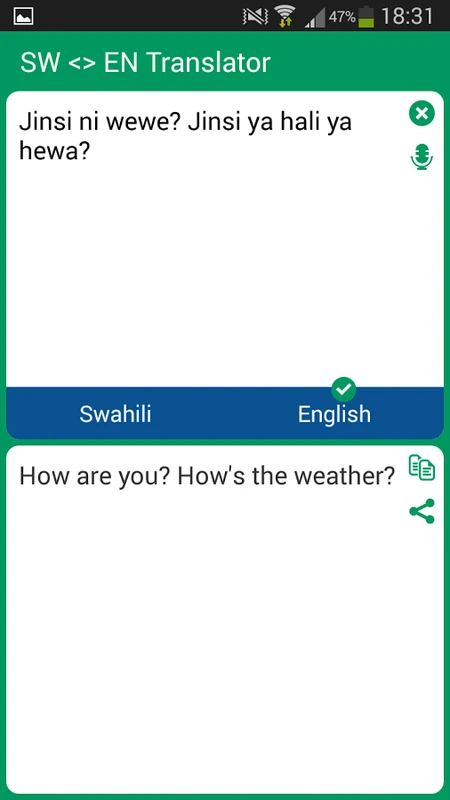Select the English language button
This screenshot has width=450, height=800.
pos(334,414)
